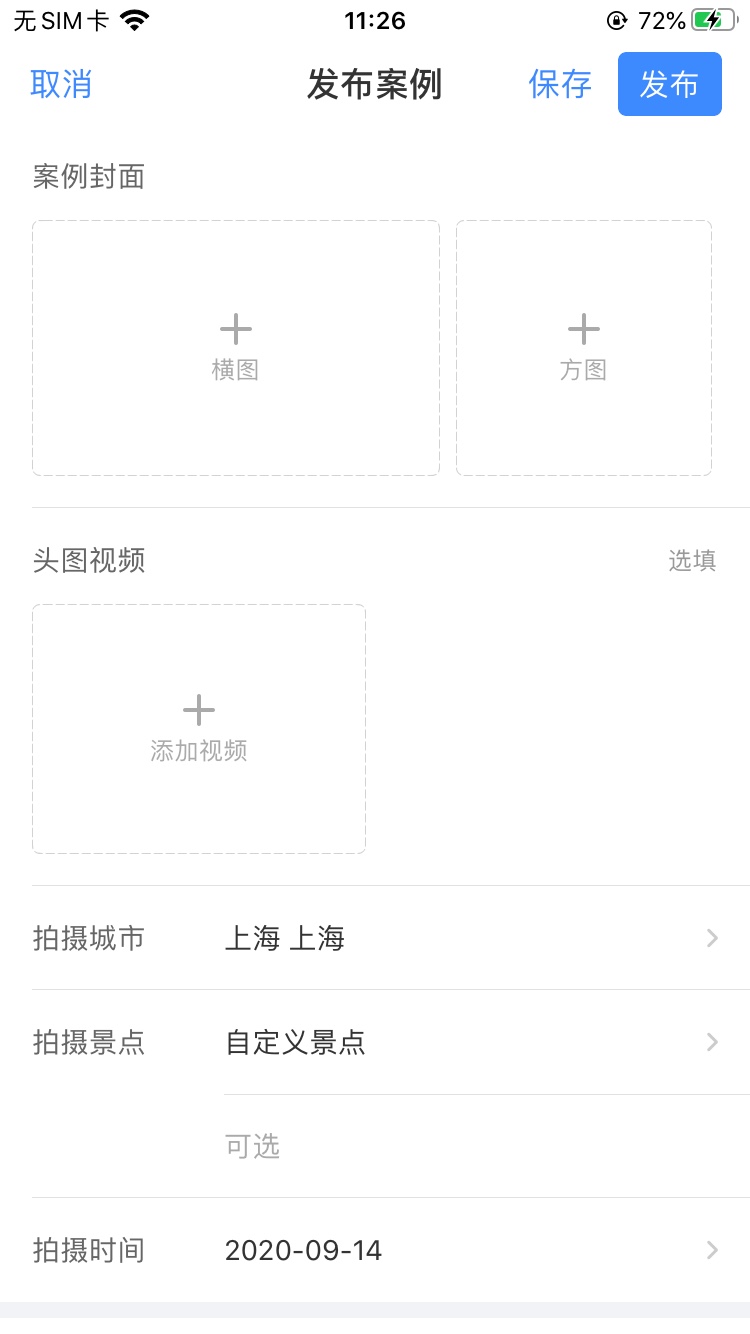This screenshot has height=1334, width=750.
Task: Publish the case with 发布 button
Action: coord(670,84)
